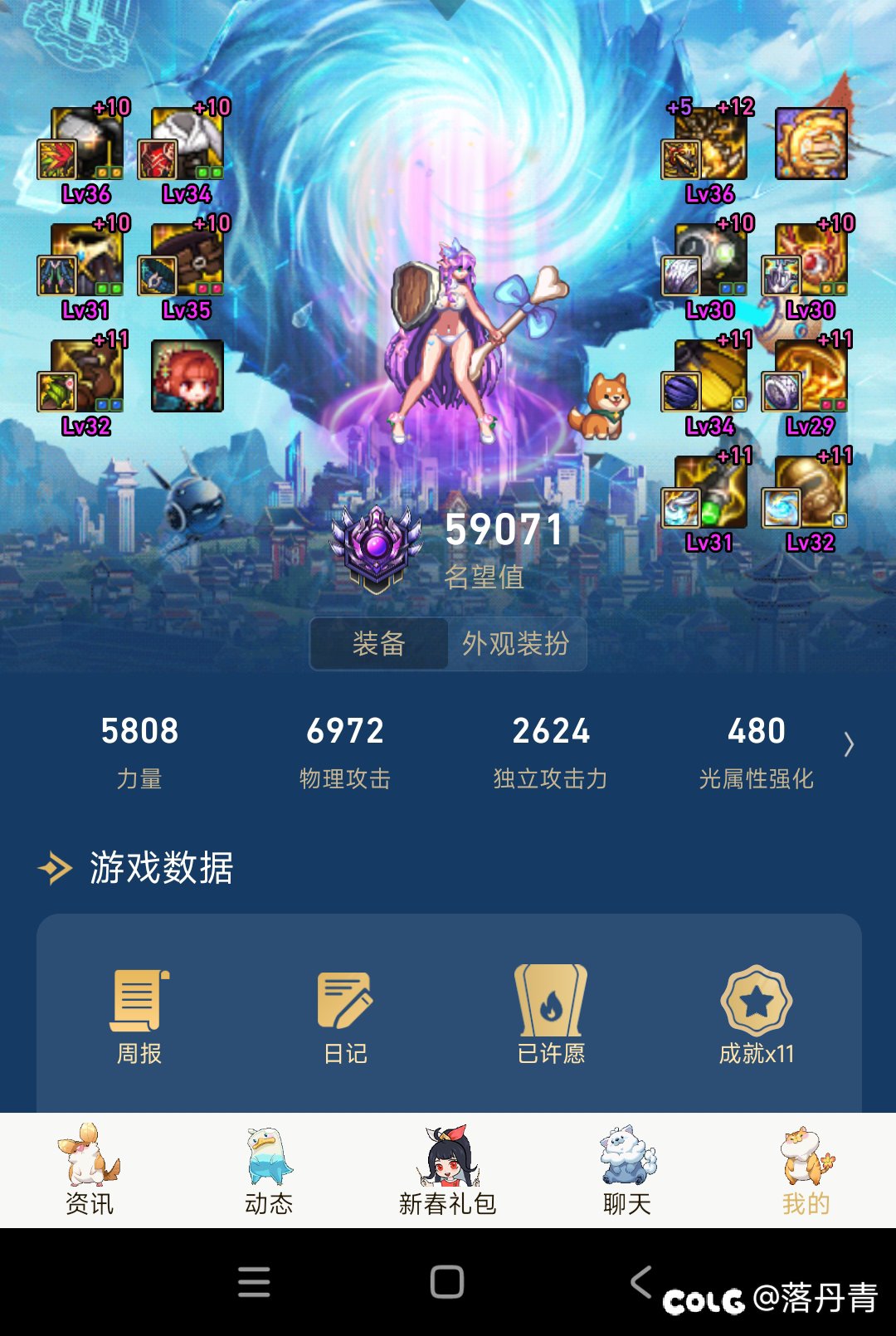The width and height of the screenshot is (896, 1336).
Task: View 成就x11 achievements
Action: click(x=756, y=1017)
